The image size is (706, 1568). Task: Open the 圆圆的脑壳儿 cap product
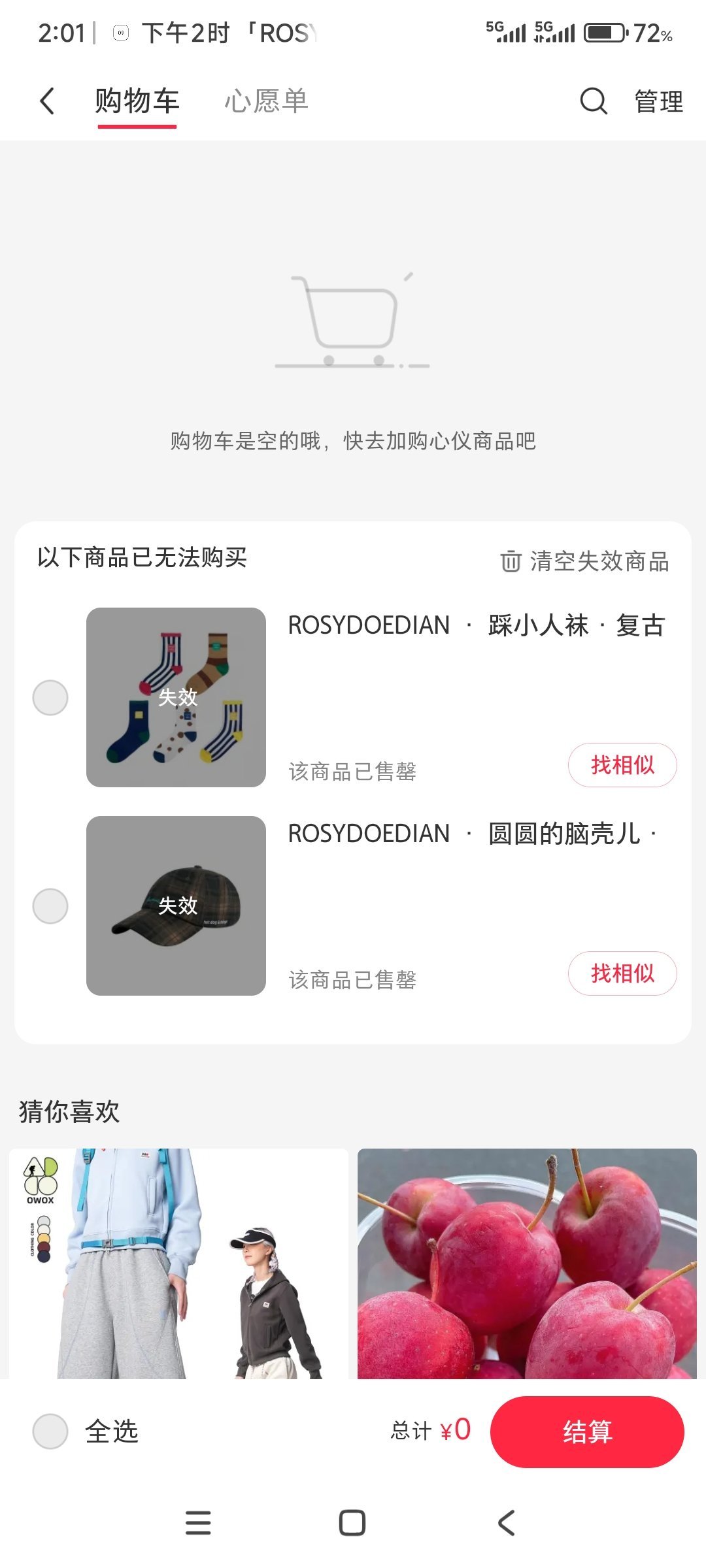click(x=176, y=906)
